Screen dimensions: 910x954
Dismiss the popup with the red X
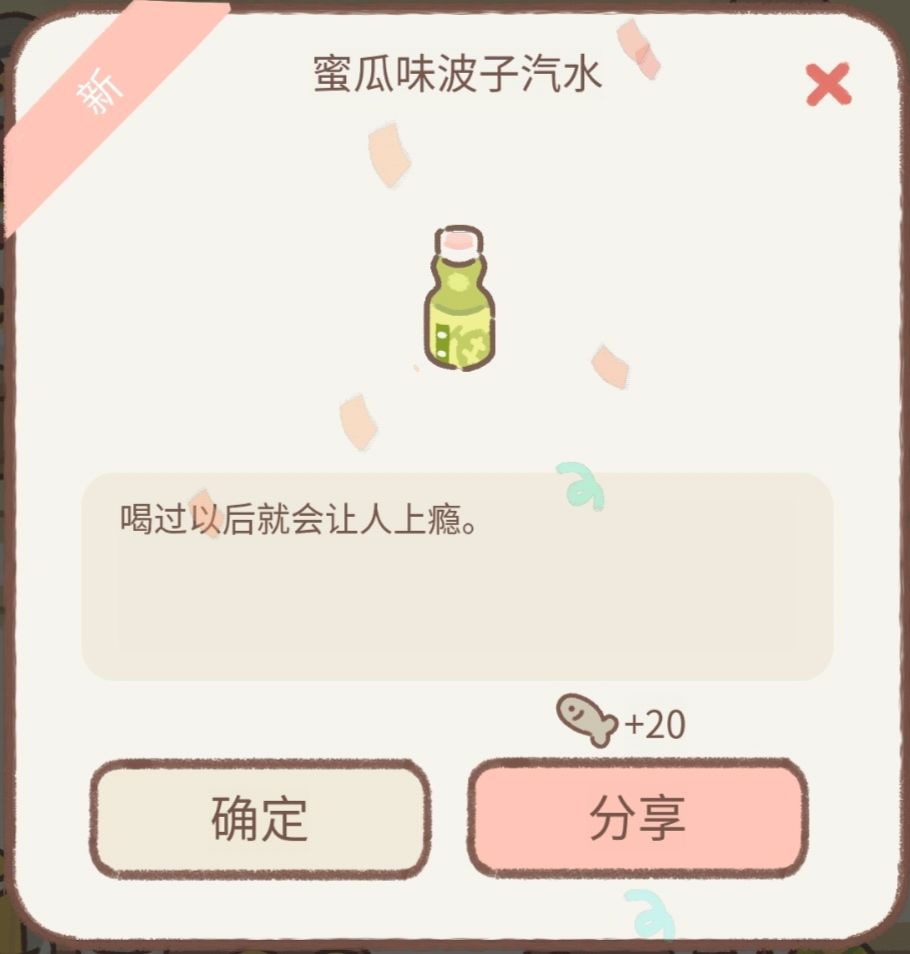[x=828, y=85]
